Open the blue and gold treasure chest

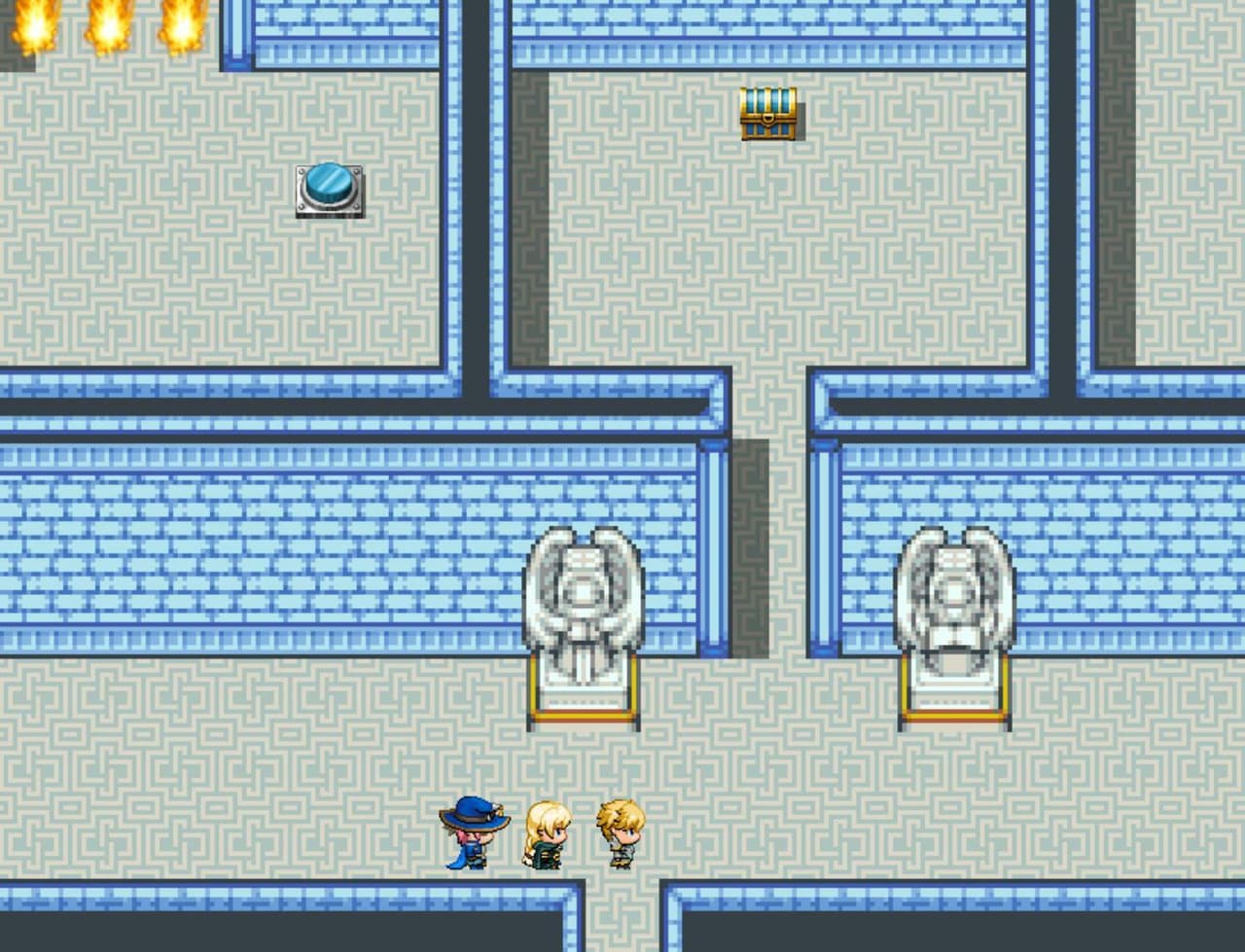click(768, 114)
